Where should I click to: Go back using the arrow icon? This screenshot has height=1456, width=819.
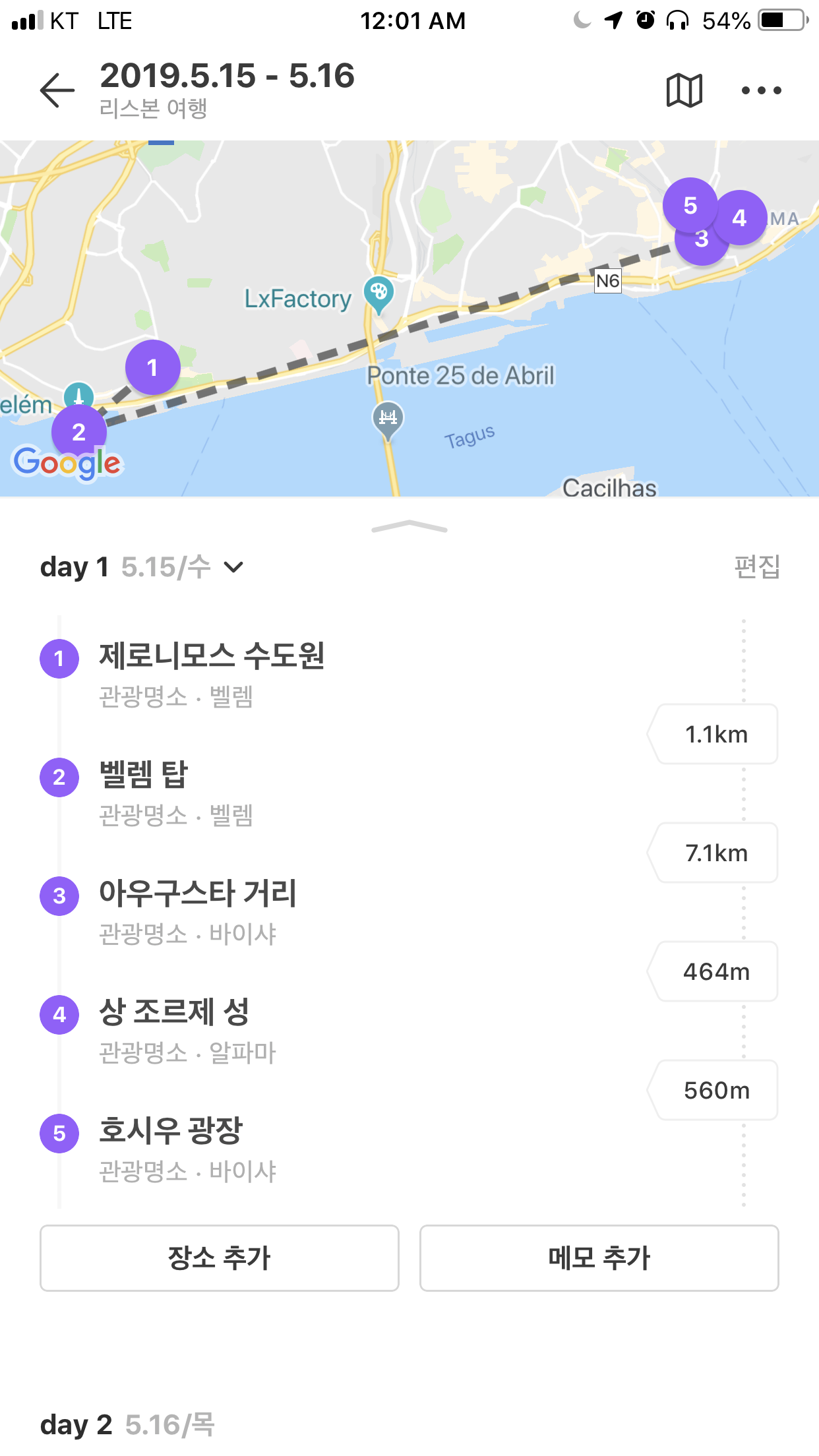(x=57, y=90)
